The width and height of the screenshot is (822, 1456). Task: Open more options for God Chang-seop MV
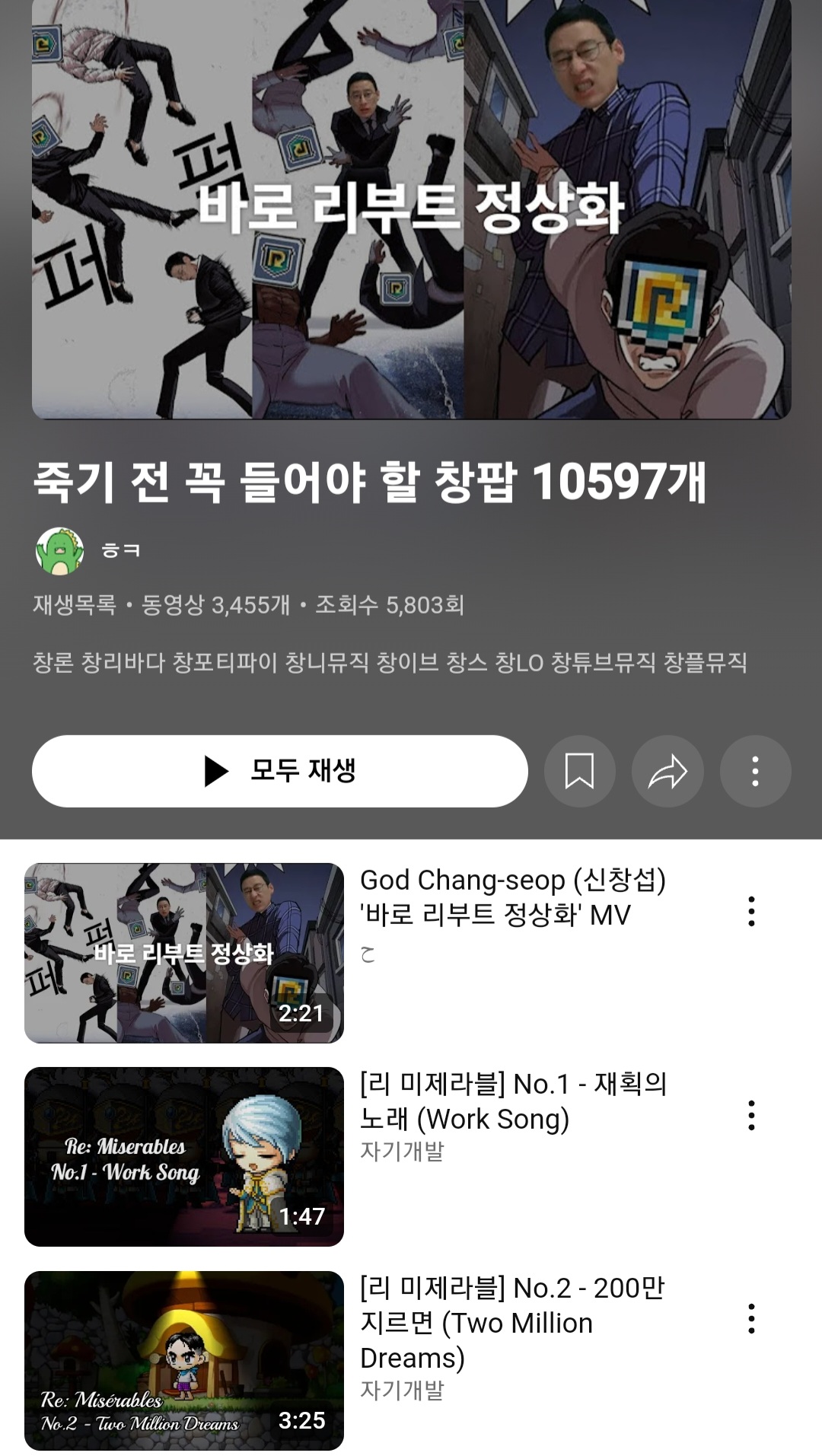[751, 911]
